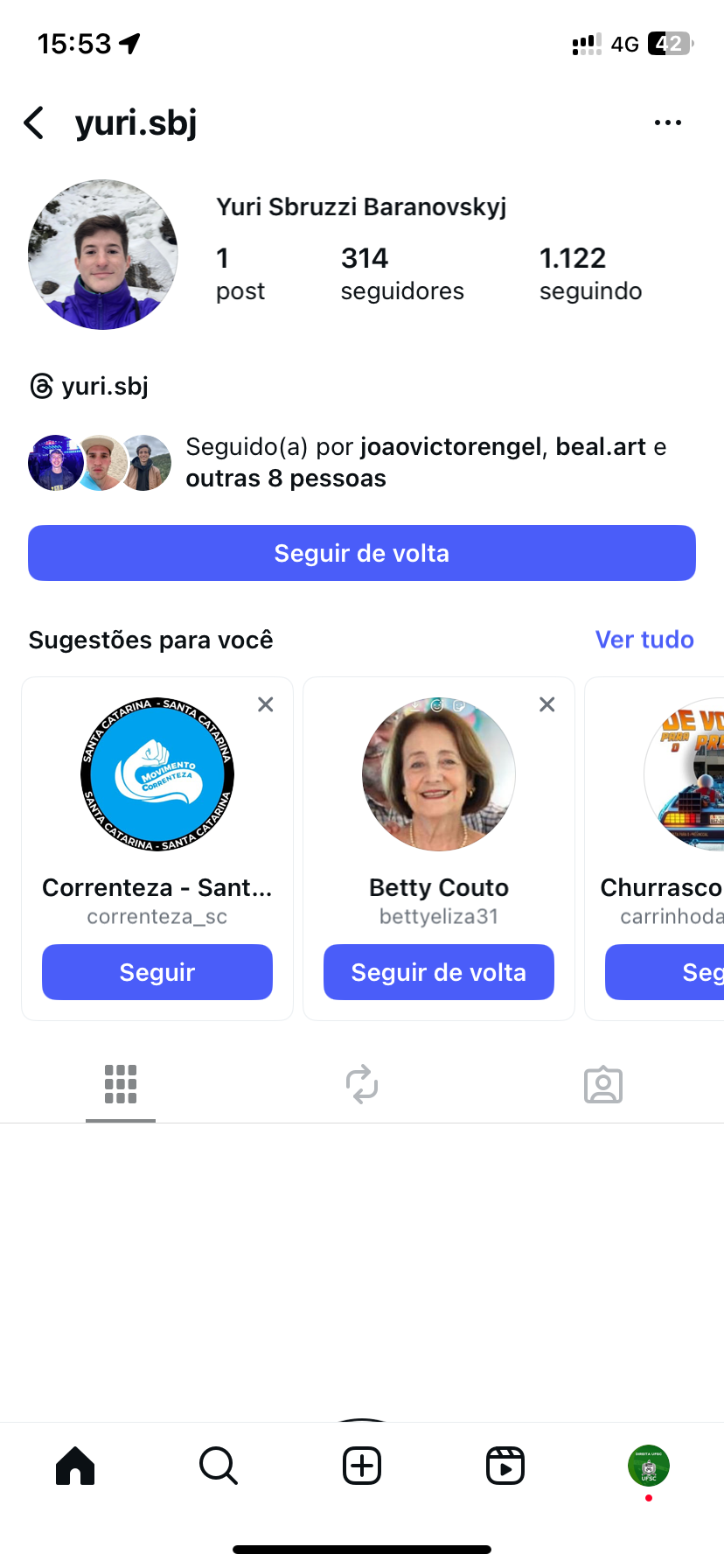Open the Reels tab
Viewport: 724px width, 1568px height.
[505, 1466]
